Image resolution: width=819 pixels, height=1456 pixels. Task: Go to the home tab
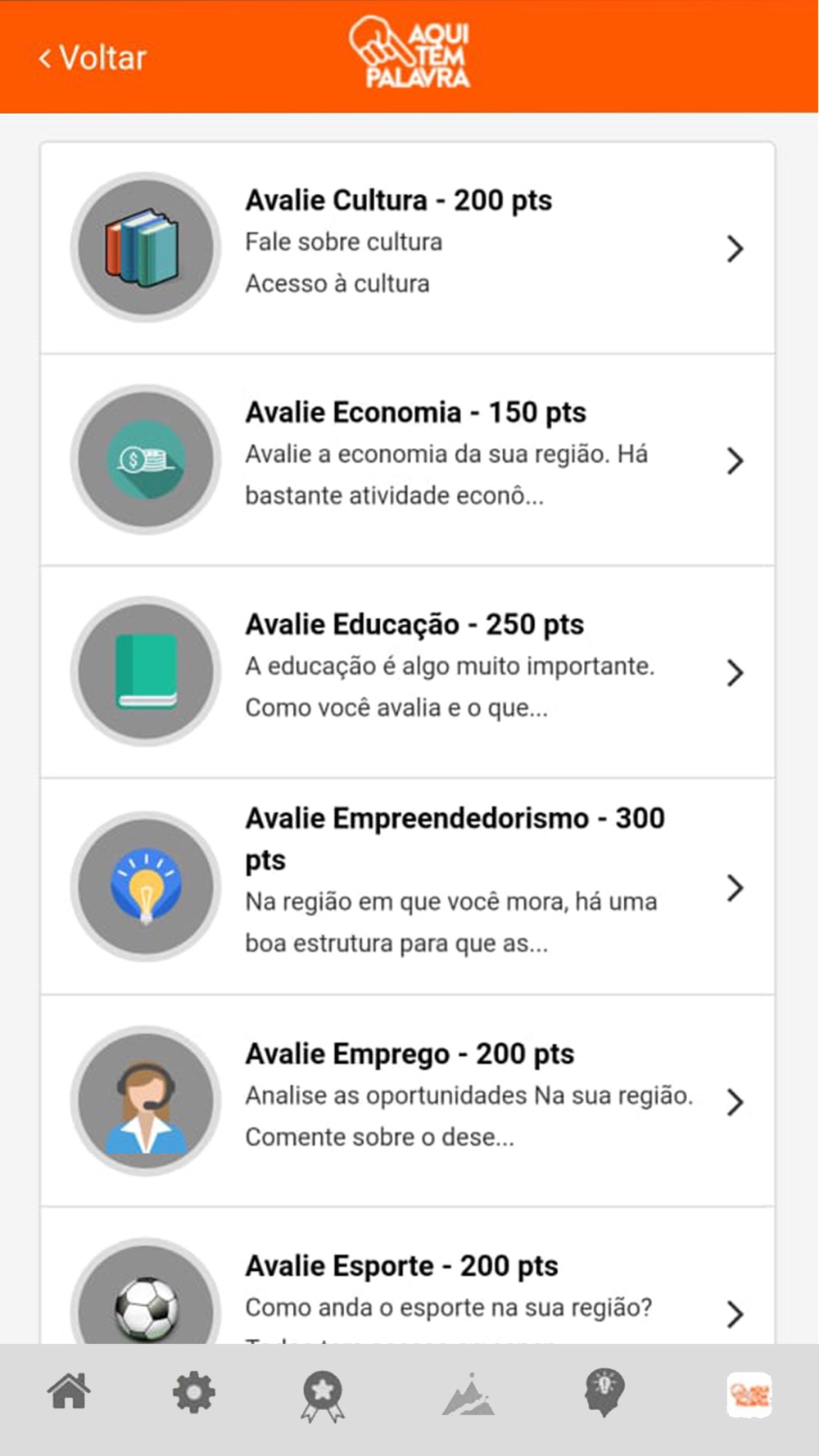point(69,1393)
